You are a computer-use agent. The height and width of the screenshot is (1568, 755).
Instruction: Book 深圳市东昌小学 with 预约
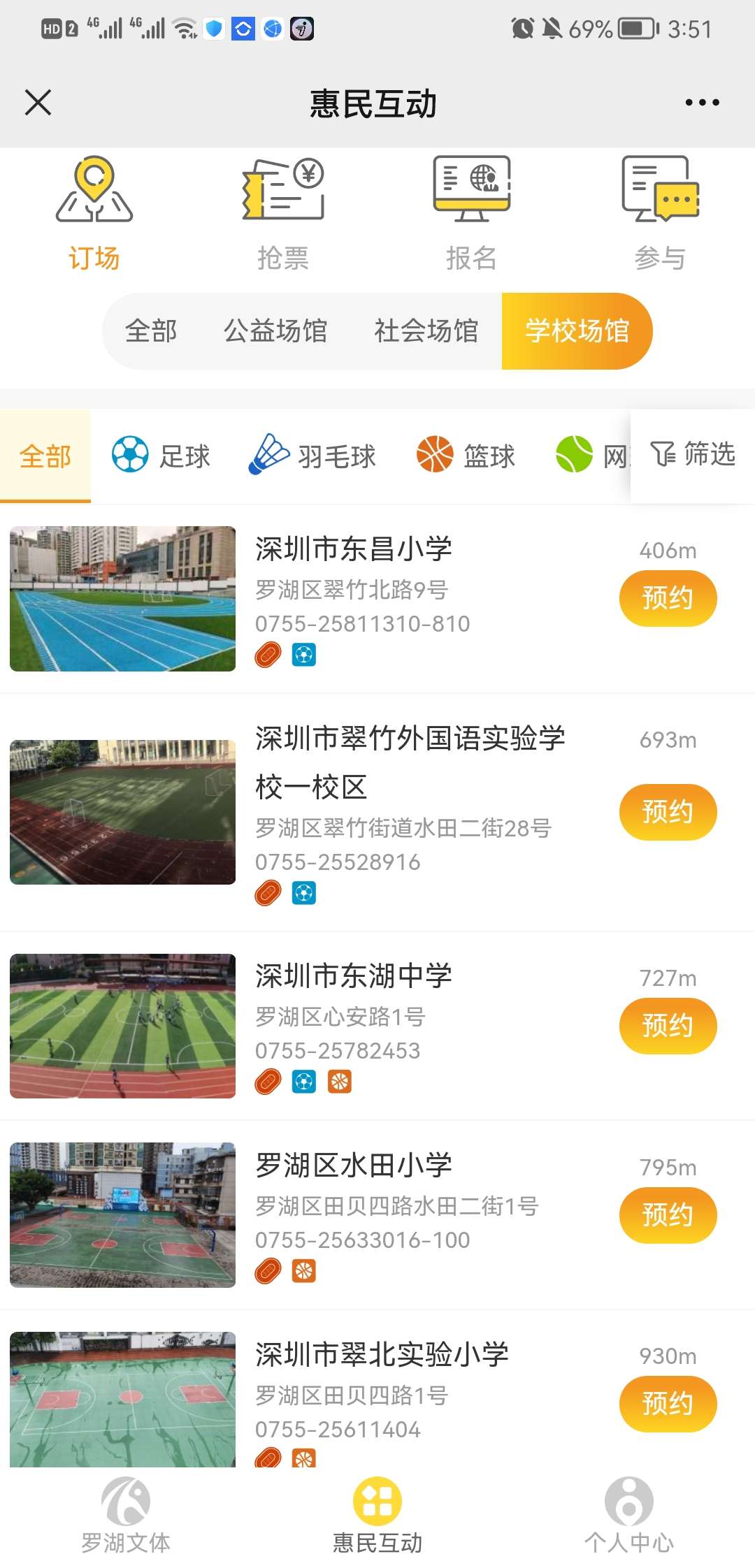coord(668,598)
